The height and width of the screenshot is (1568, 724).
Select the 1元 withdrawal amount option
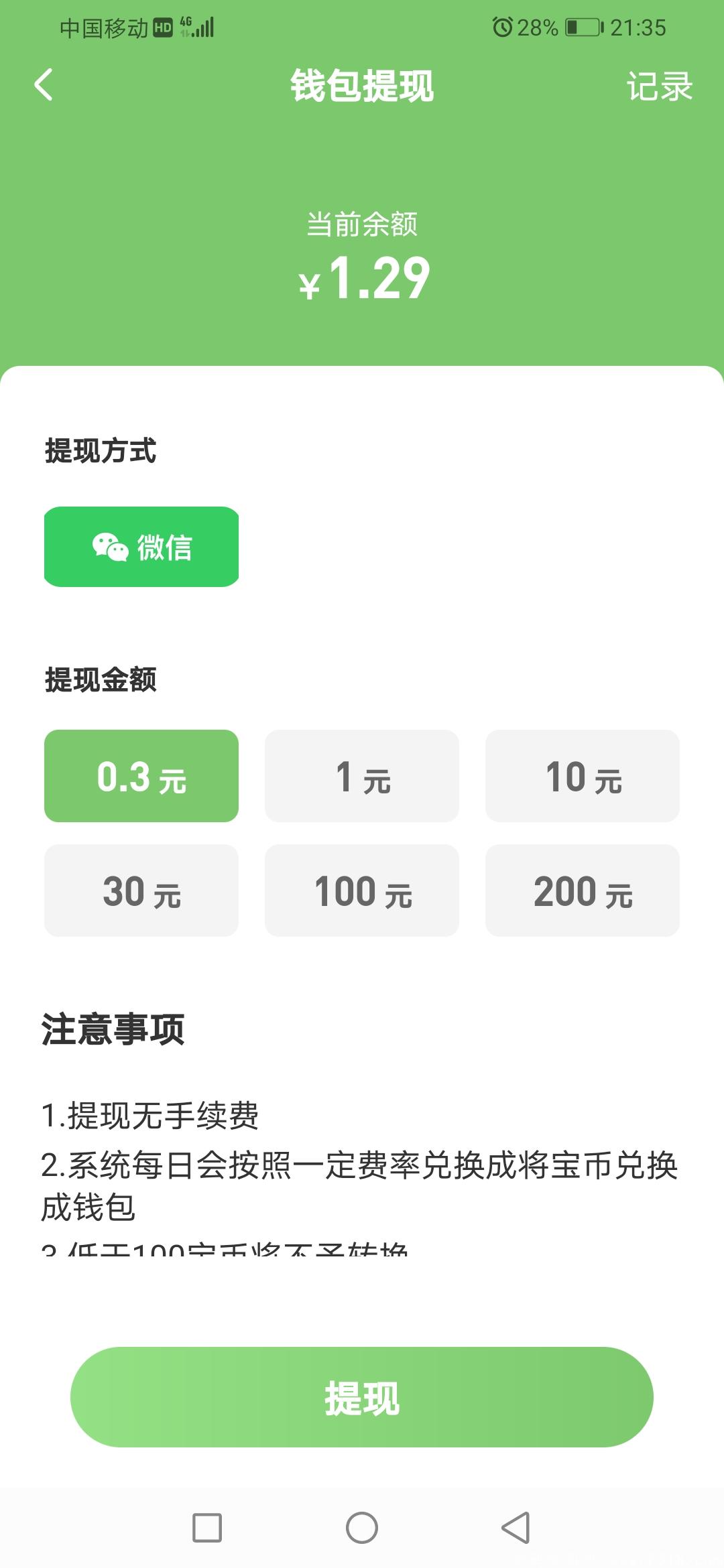(361, 775)
